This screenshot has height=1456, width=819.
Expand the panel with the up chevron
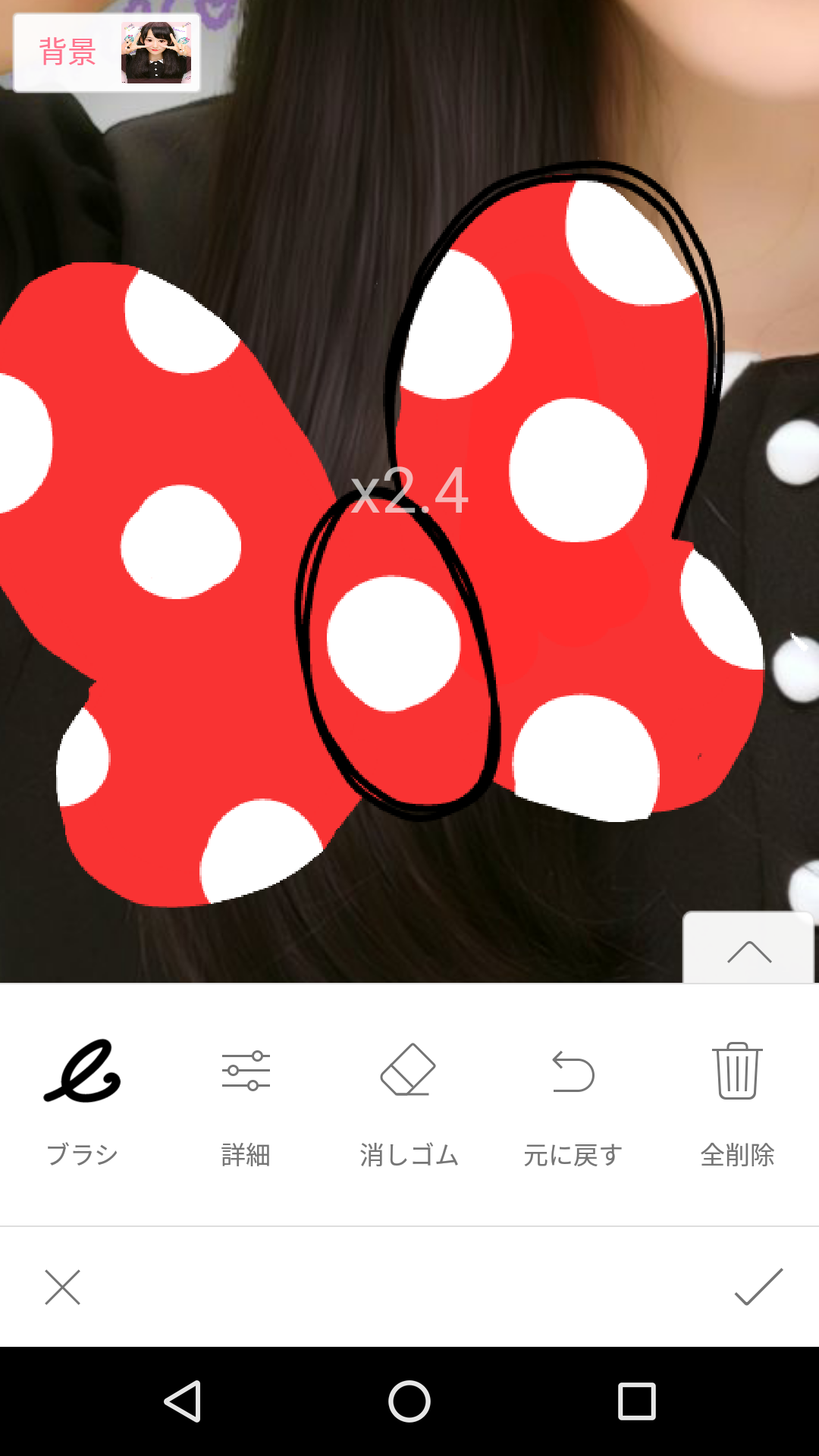[749, 951]
